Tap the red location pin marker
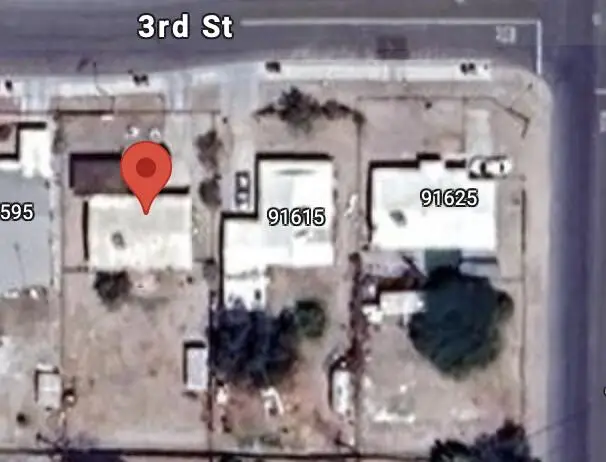This screenshot has width=606, height=462. (x=146, y=172)
